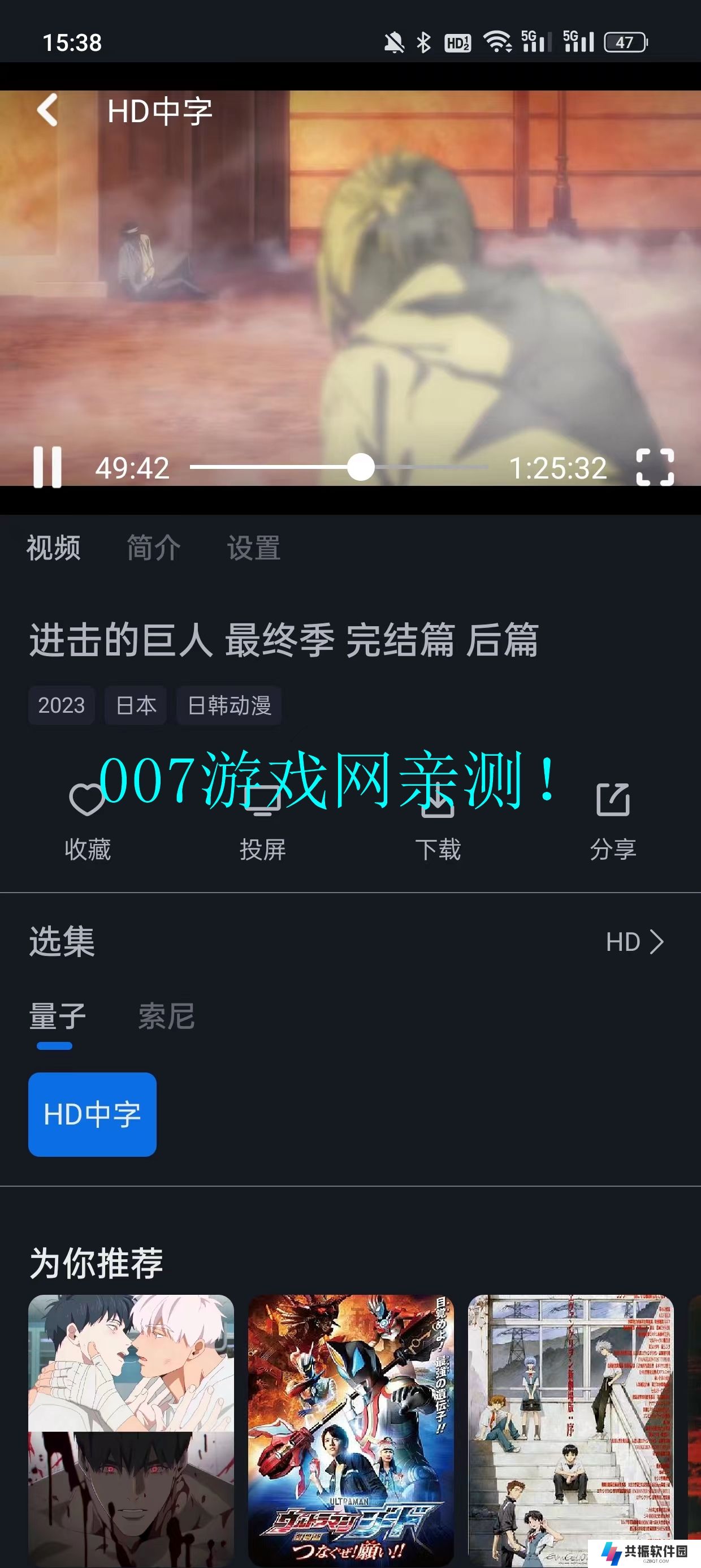Screen dimensions: 701x1568
Task: Play the HD中字 episode
Action: [93, 1114]
